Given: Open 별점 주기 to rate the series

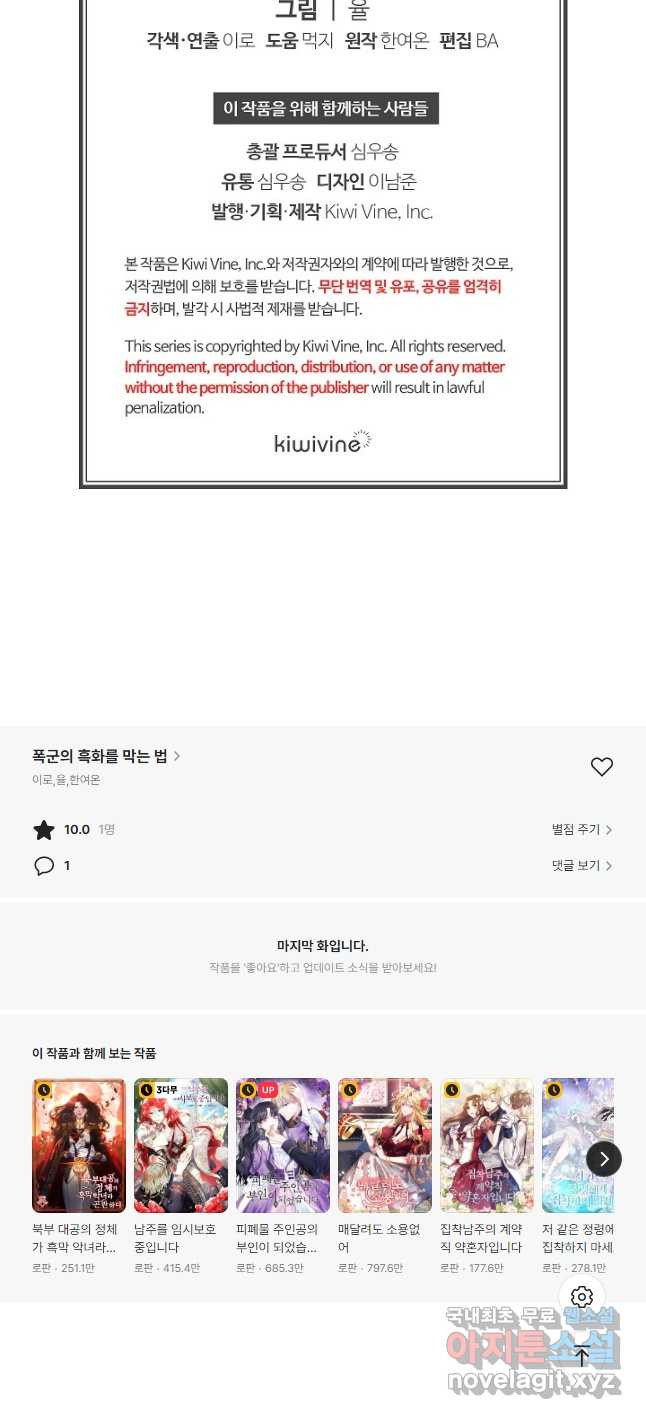Looking at the screenshot, I should [x=581, y=829].
